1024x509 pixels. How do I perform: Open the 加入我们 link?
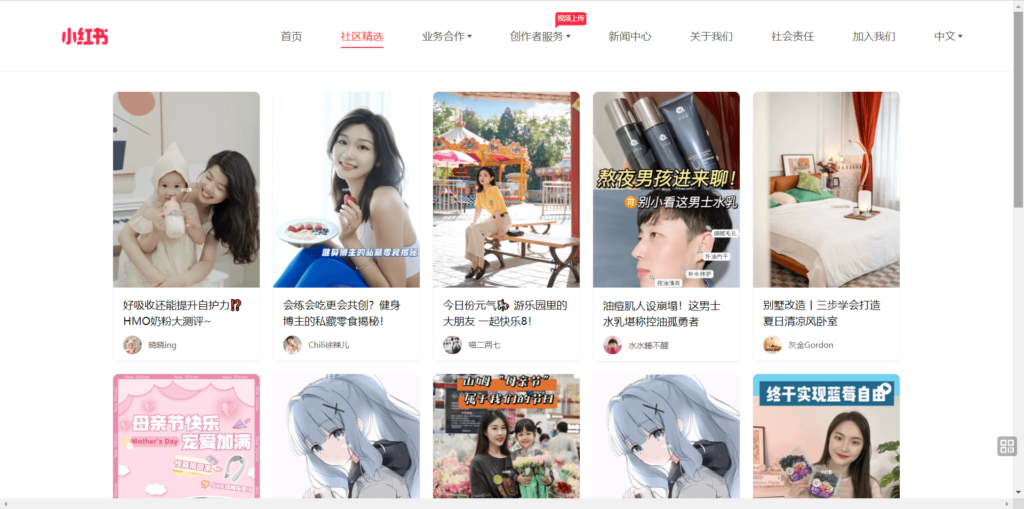click(x=874, y=36)
